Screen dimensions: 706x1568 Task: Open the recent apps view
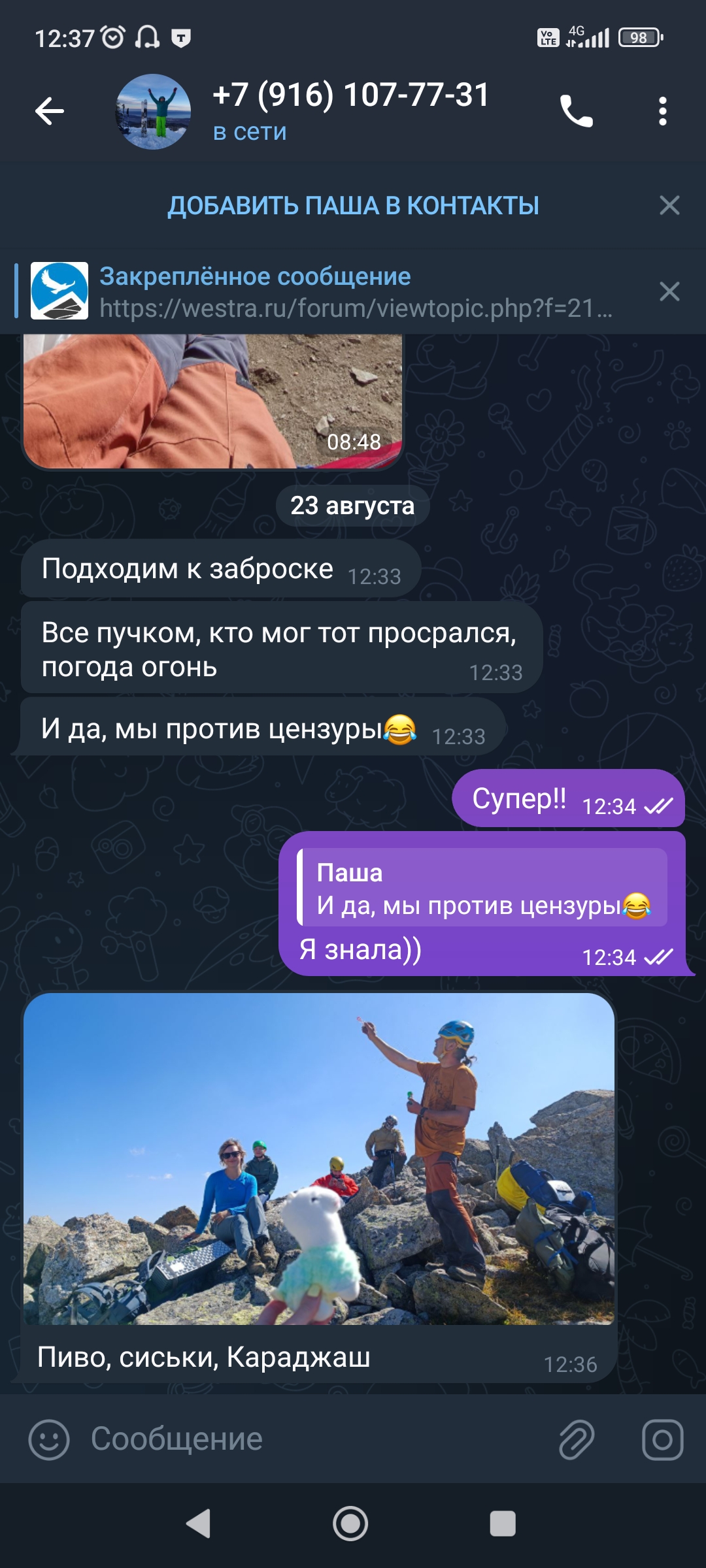(503, 1524)
